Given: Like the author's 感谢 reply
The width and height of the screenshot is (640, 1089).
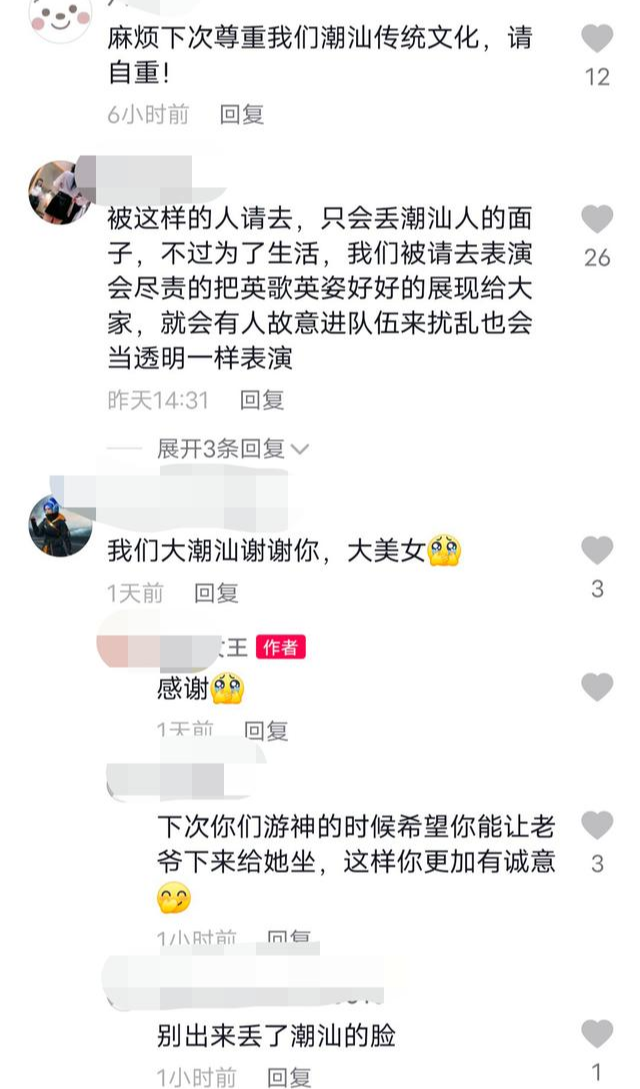Looking at the screenshot, I should (x=597, y=687).
